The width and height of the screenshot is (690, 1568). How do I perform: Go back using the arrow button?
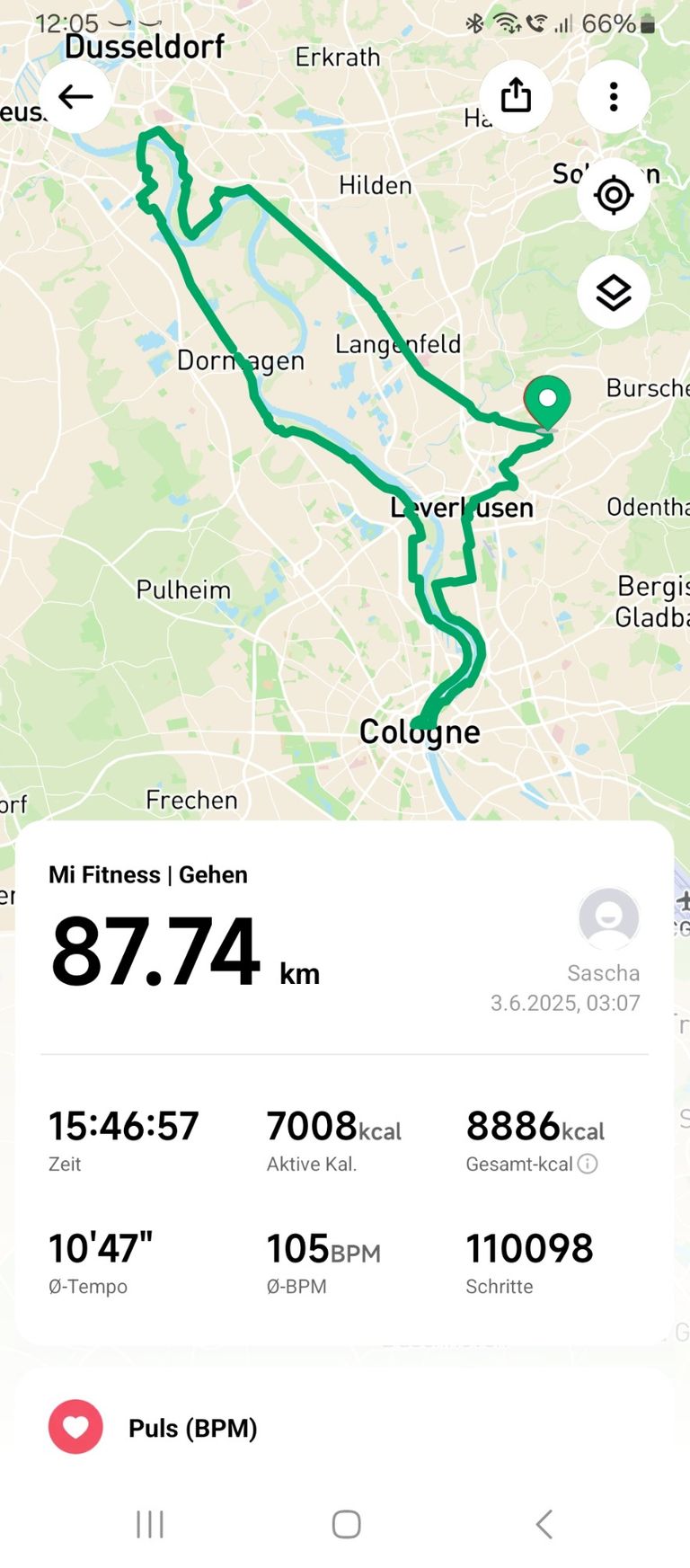pos(75,97)
